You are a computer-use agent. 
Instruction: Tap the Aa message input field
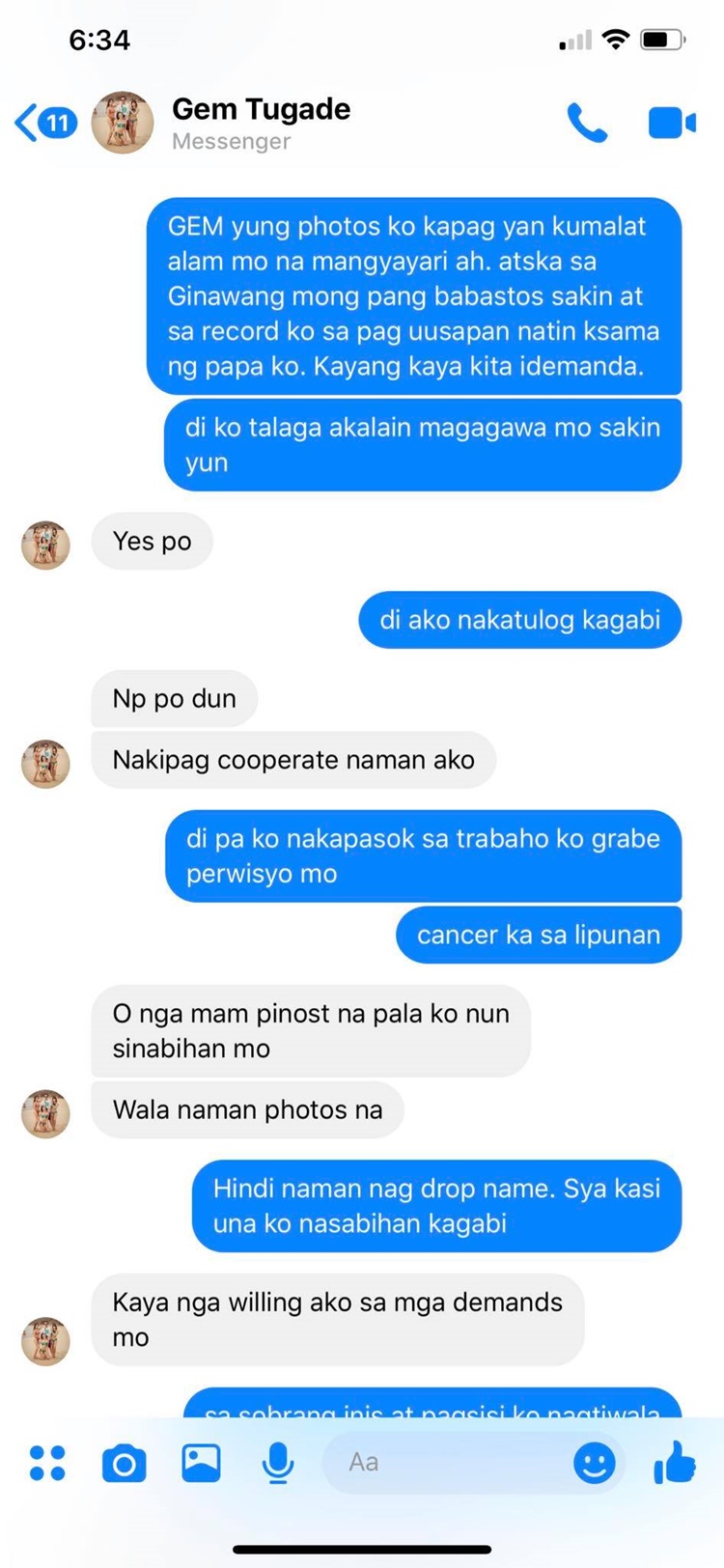click(444, 1463)
